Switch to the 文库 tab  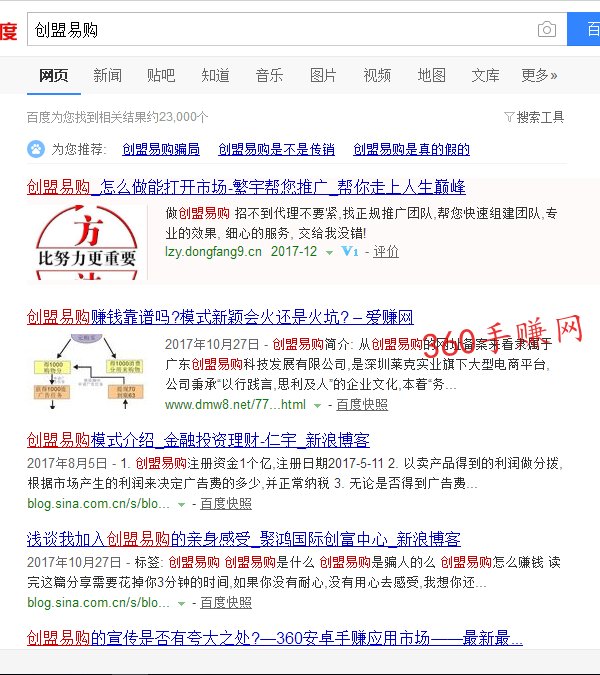click(x=485, y=75)
